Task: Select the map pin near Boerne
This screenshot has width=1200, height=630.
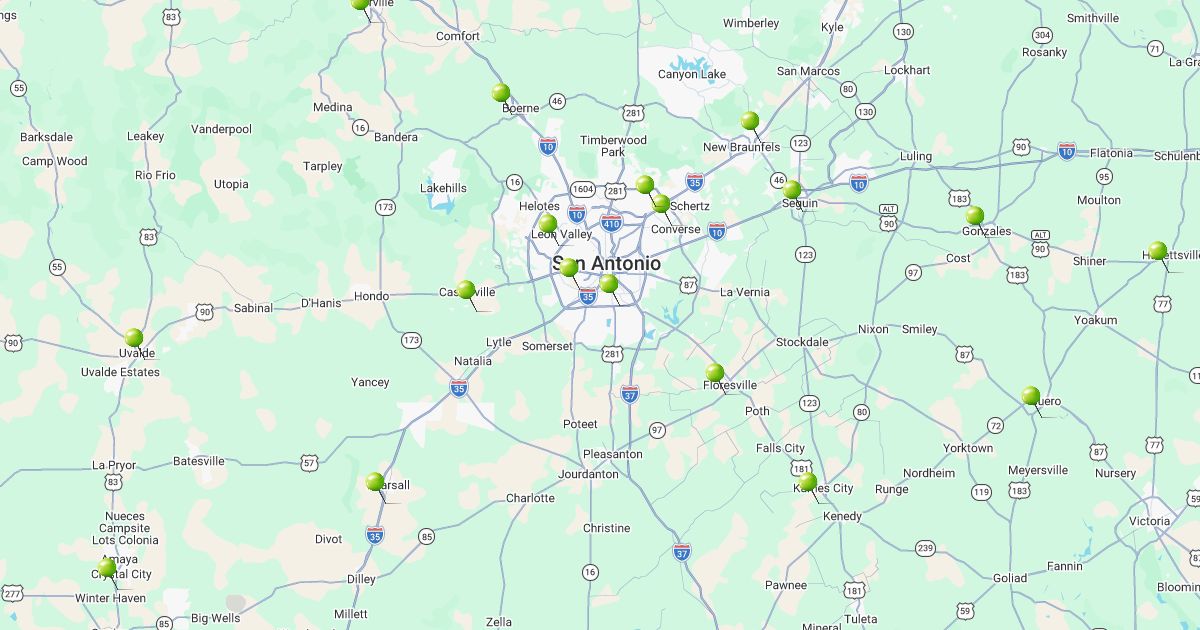Action: tap(501, 93)
